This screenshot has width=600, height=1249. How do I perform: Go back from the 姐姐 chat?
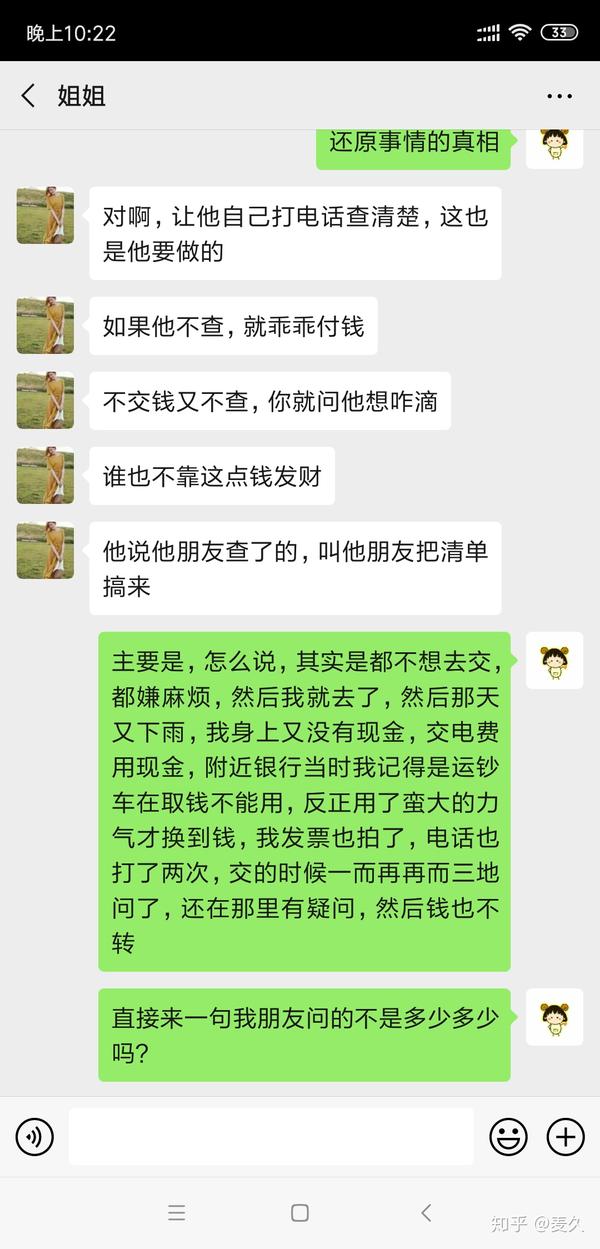pyautogui.click(x=28, y=95)
